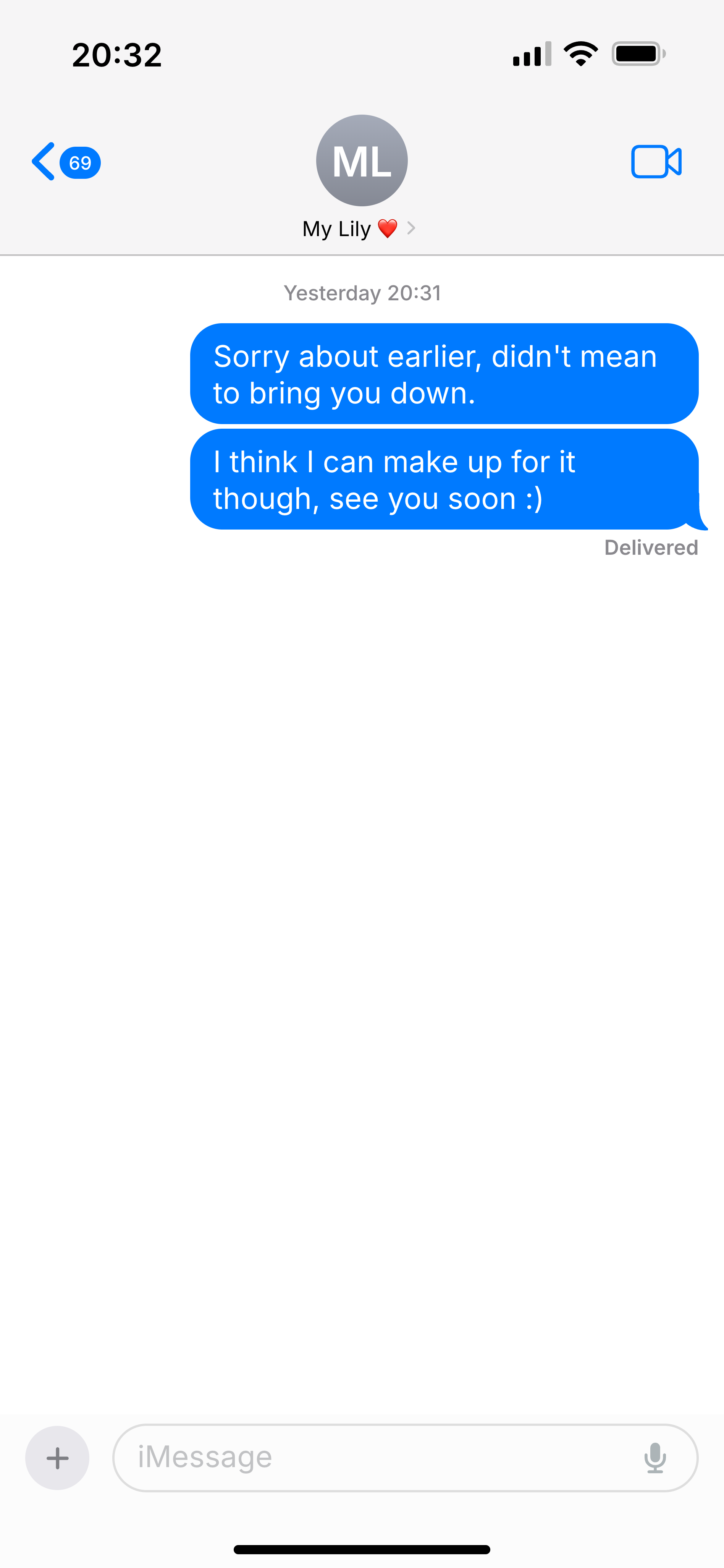Record an audio message with the microphone
Image resolution: width=724 pixels, height=1568 pixels.
655,1458
